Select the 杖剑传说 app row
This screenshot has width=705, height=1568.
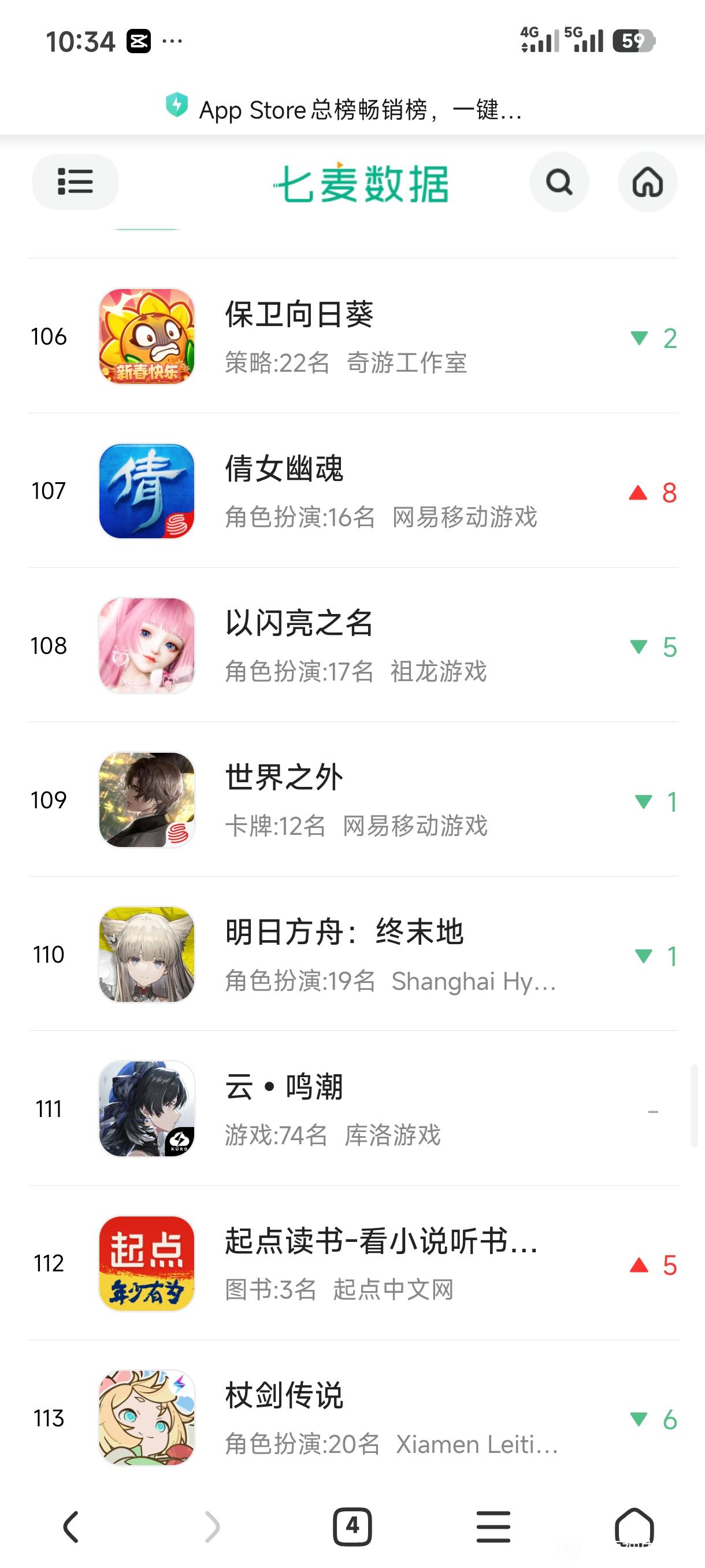pos(353,1418)
